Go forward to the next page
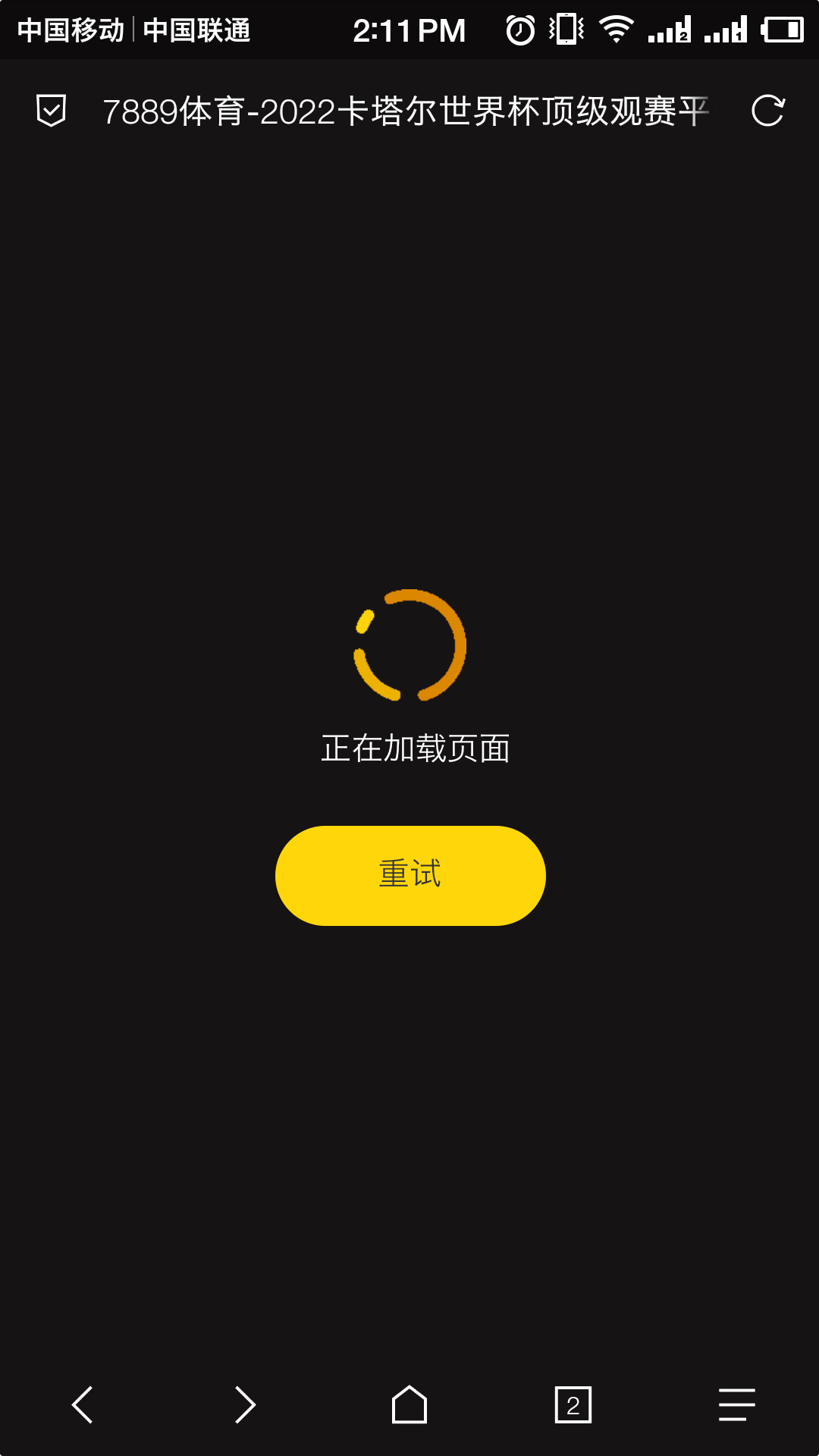The image size is (819, 1456). click(245, 1405)
